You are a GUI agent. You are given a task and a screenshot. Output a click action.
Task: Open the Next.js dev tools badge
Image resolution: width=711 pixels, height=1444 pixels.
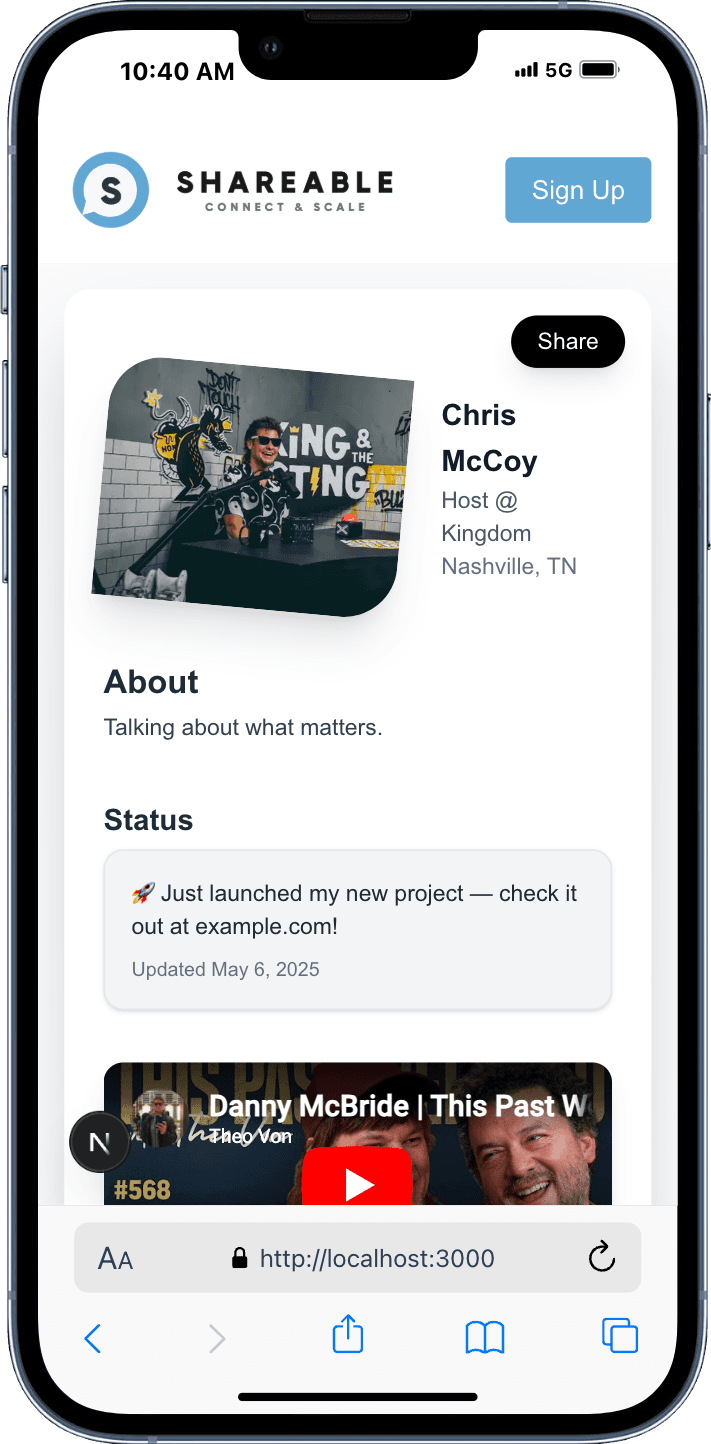click(99, 1143)
